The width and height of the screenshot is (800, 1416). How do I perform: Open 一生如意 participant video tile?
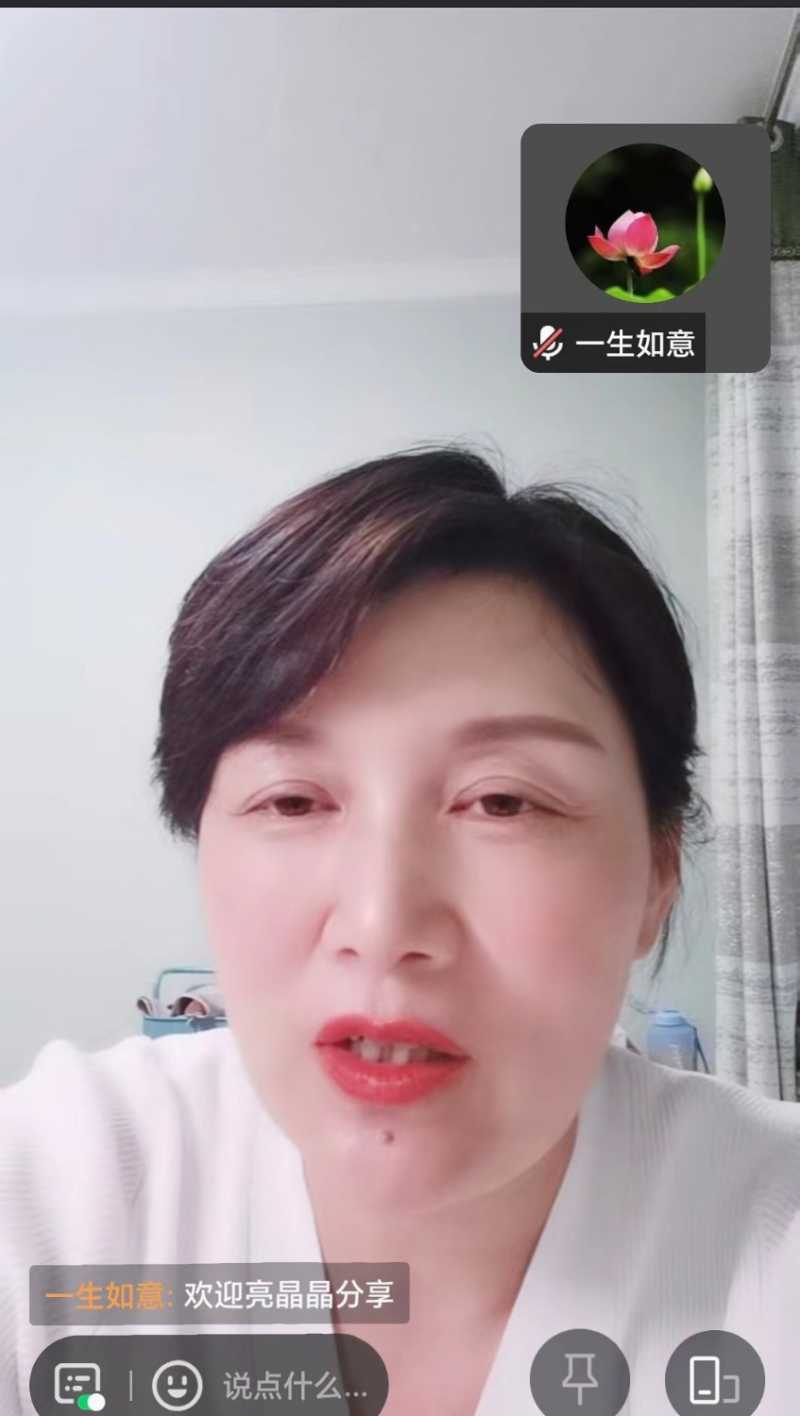(x=645, y=247)
